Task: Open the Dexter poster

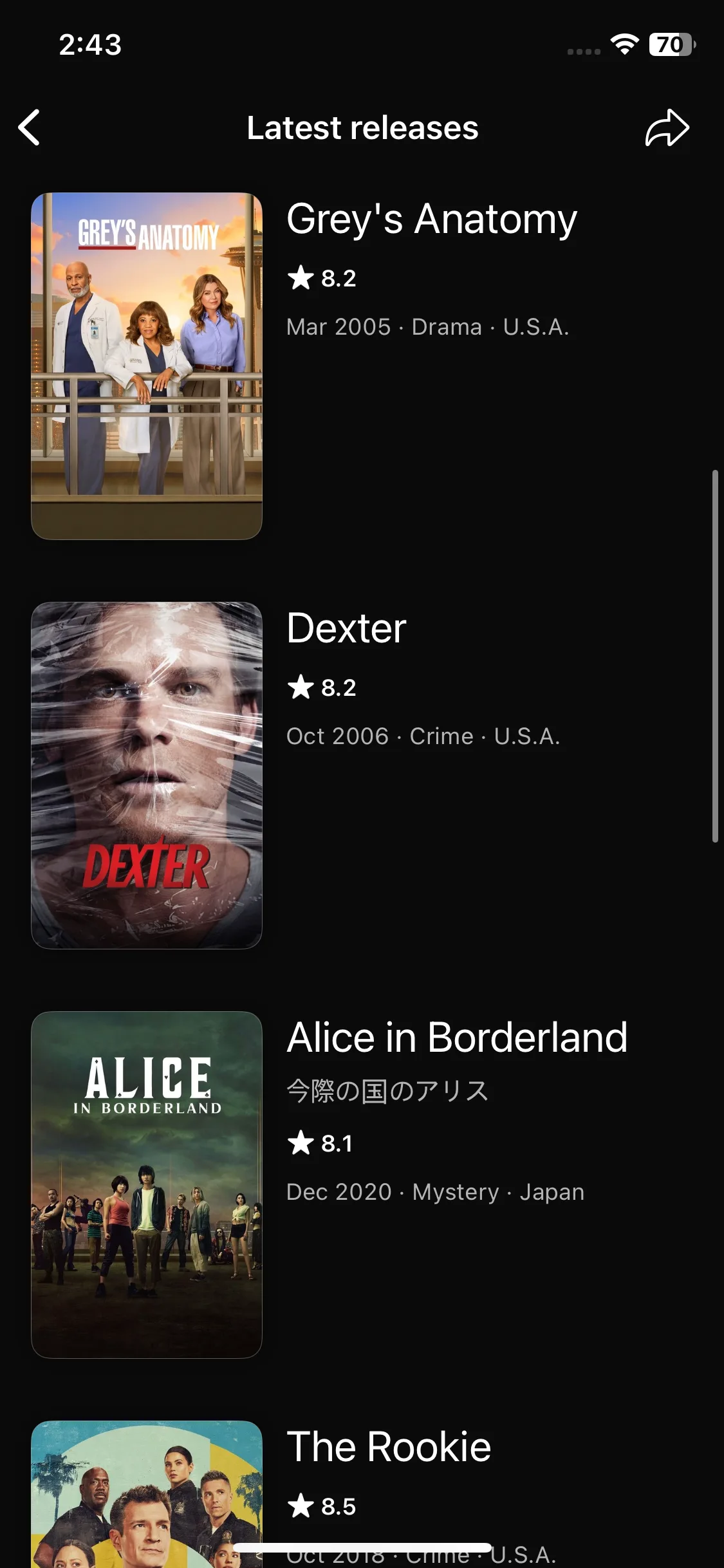Action: click(147, 775)
